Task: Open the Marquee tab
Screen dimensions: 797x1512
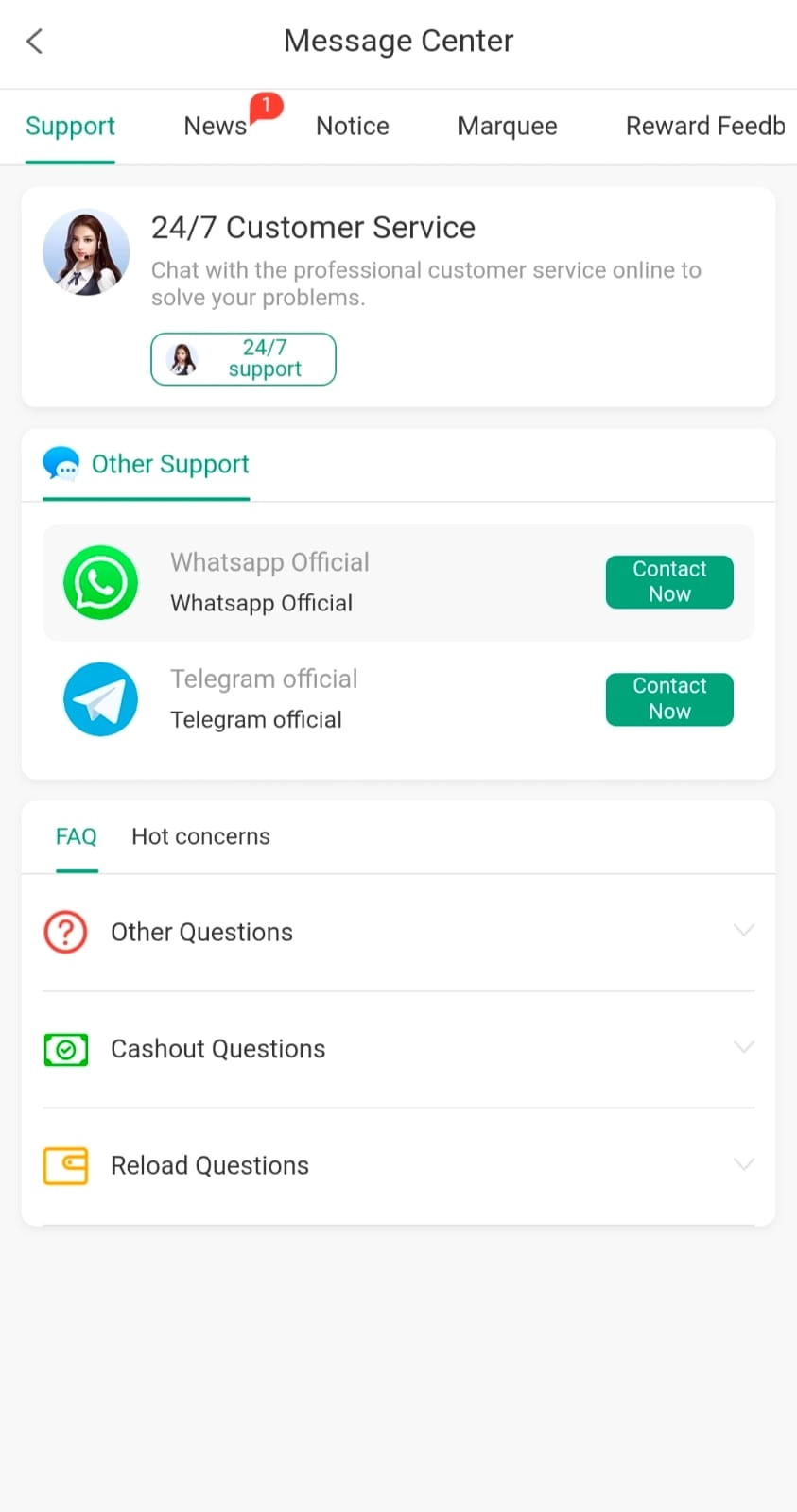Action: [x=507, y=126]
